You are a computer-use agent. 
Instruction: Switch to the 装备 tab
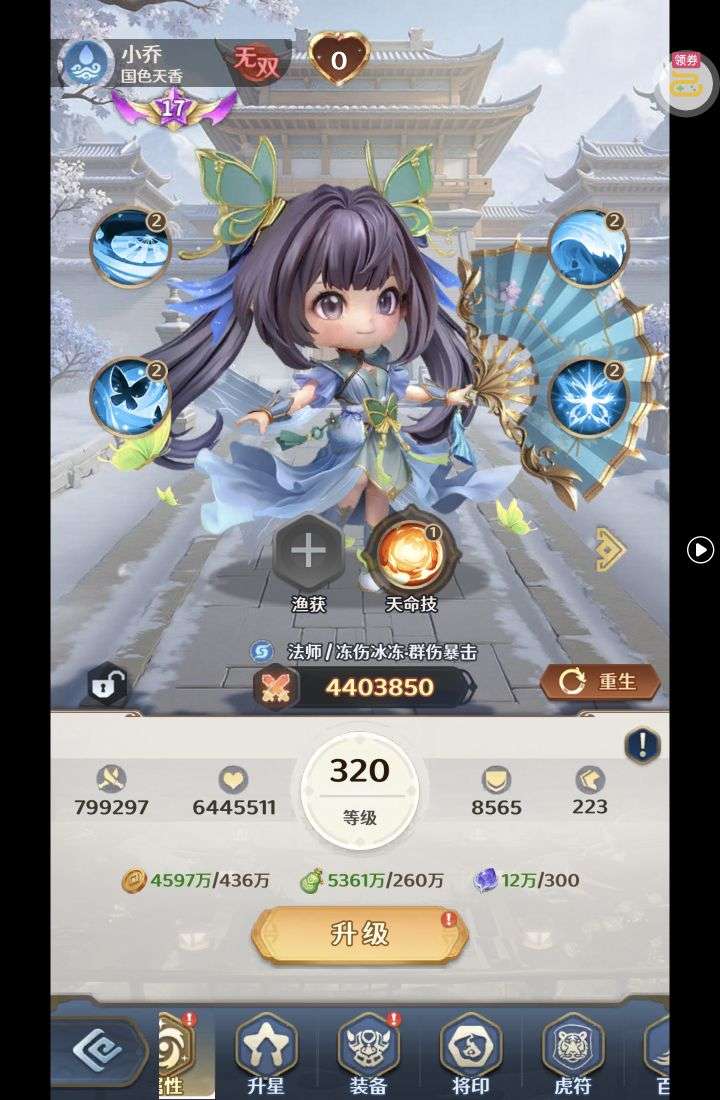(x=368, y=1052)
